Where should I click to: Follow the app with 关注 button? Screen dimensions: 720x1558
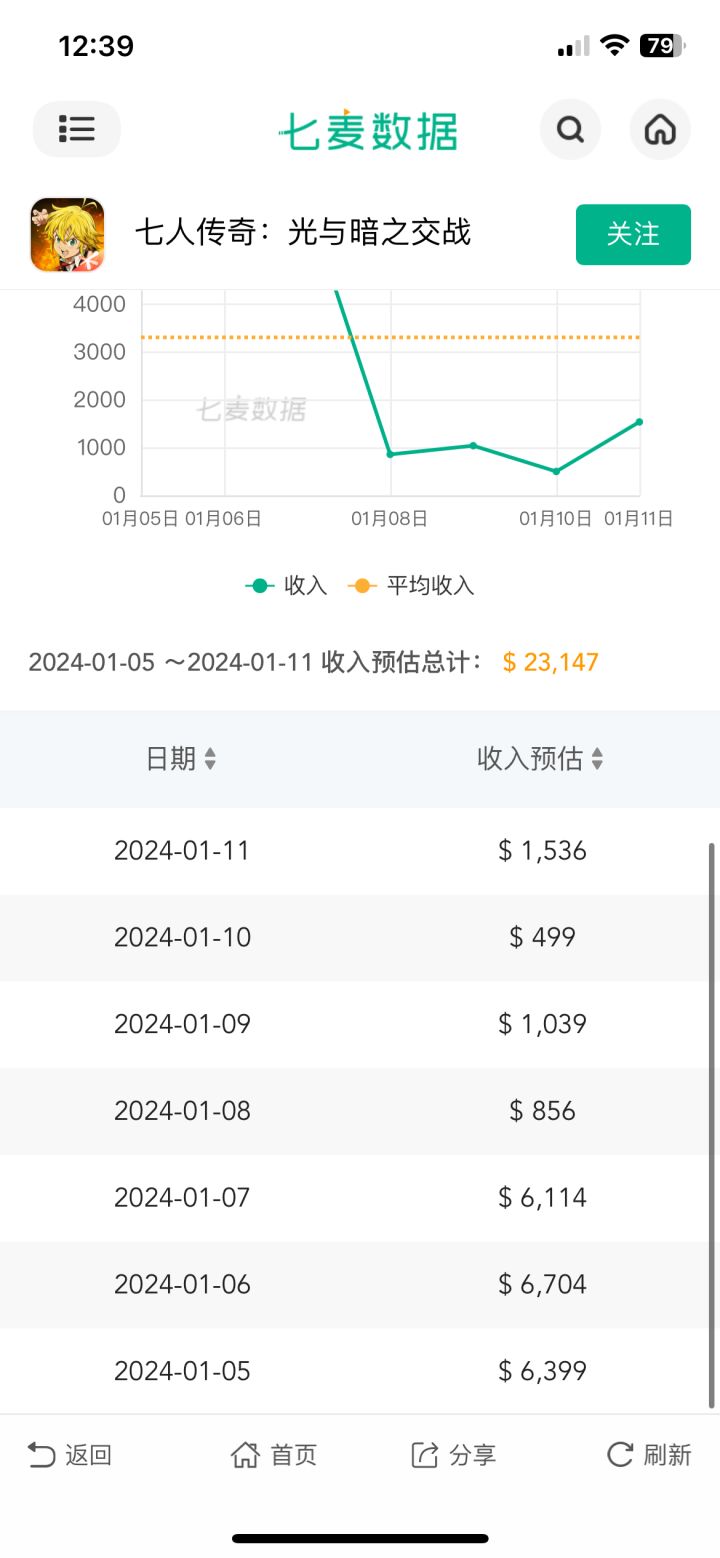633,234
